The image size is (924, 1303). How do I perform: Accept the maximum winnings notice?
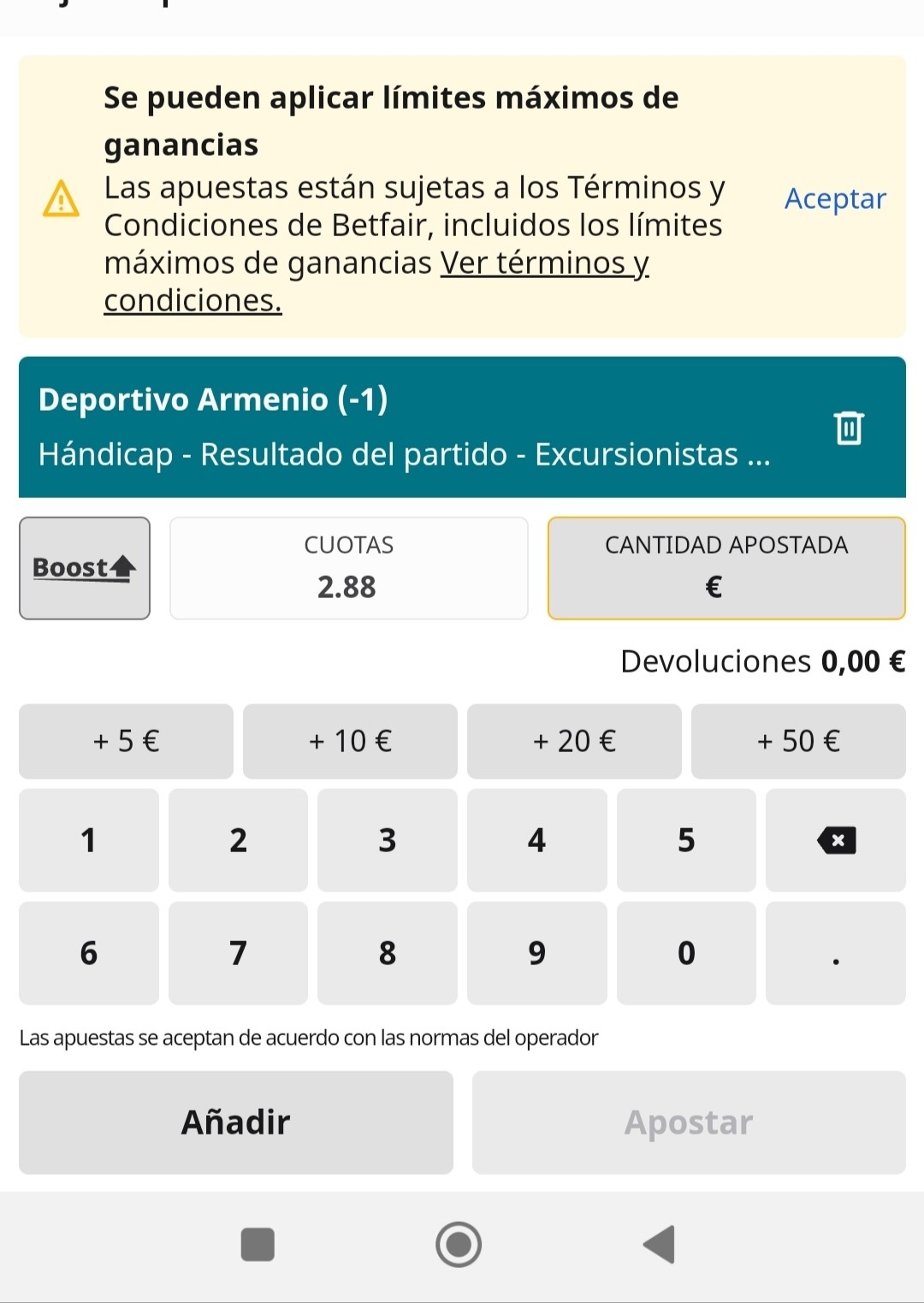coord(835,198)
